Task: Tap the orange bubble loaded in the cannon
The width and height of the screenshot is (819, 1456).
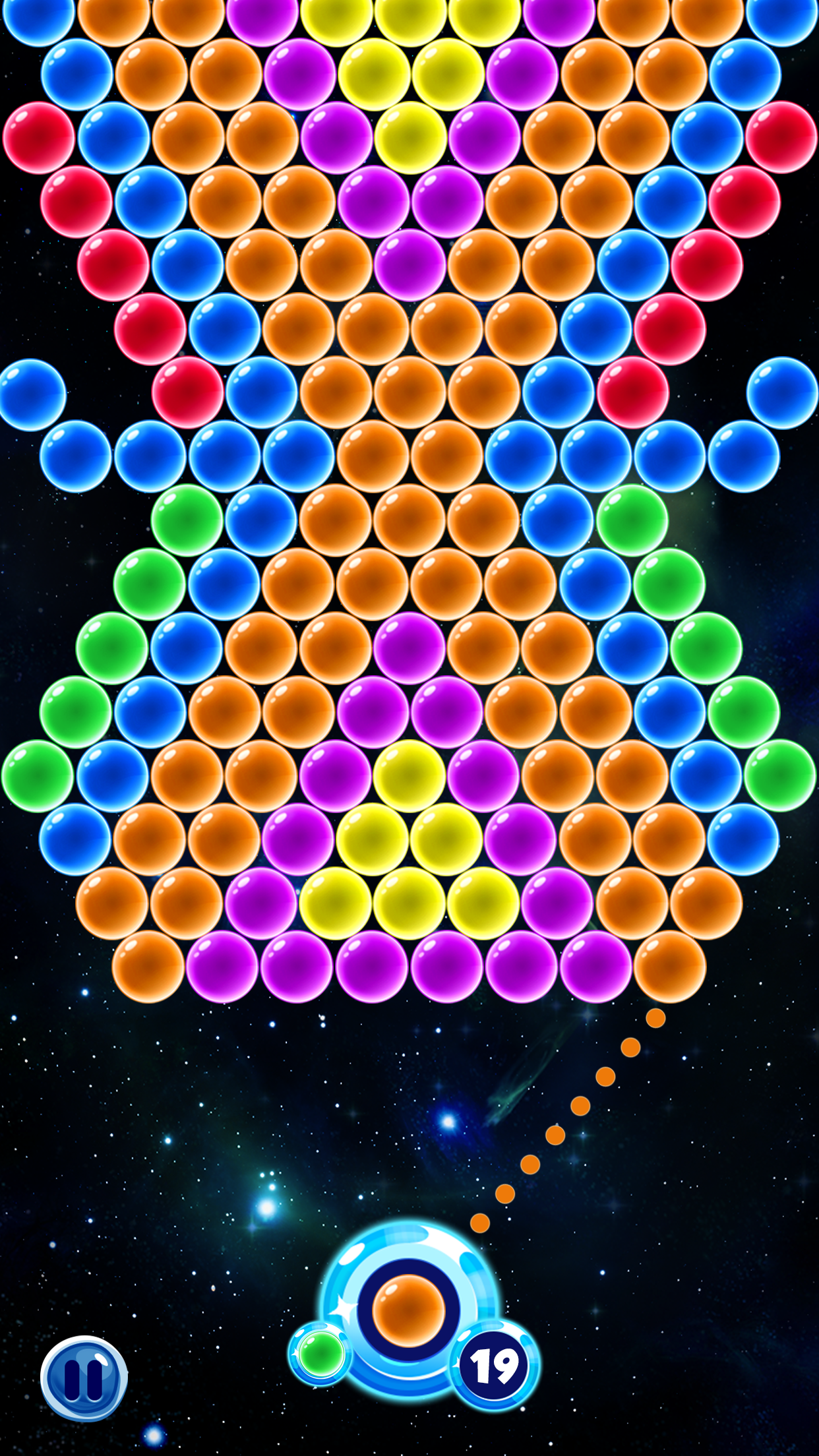Action: (409, 1312)
